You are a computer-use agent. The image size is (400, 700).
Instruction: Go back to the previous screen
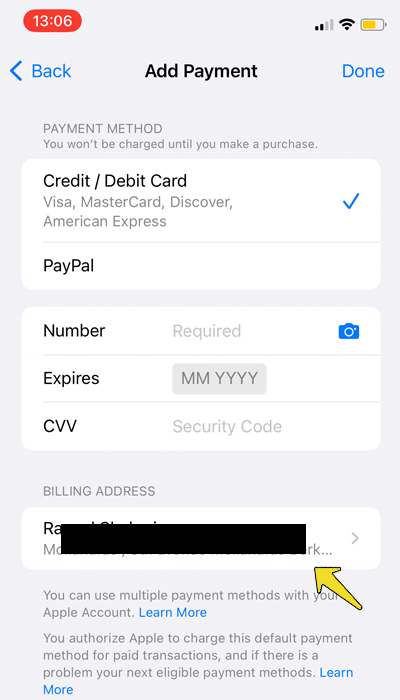40,71
